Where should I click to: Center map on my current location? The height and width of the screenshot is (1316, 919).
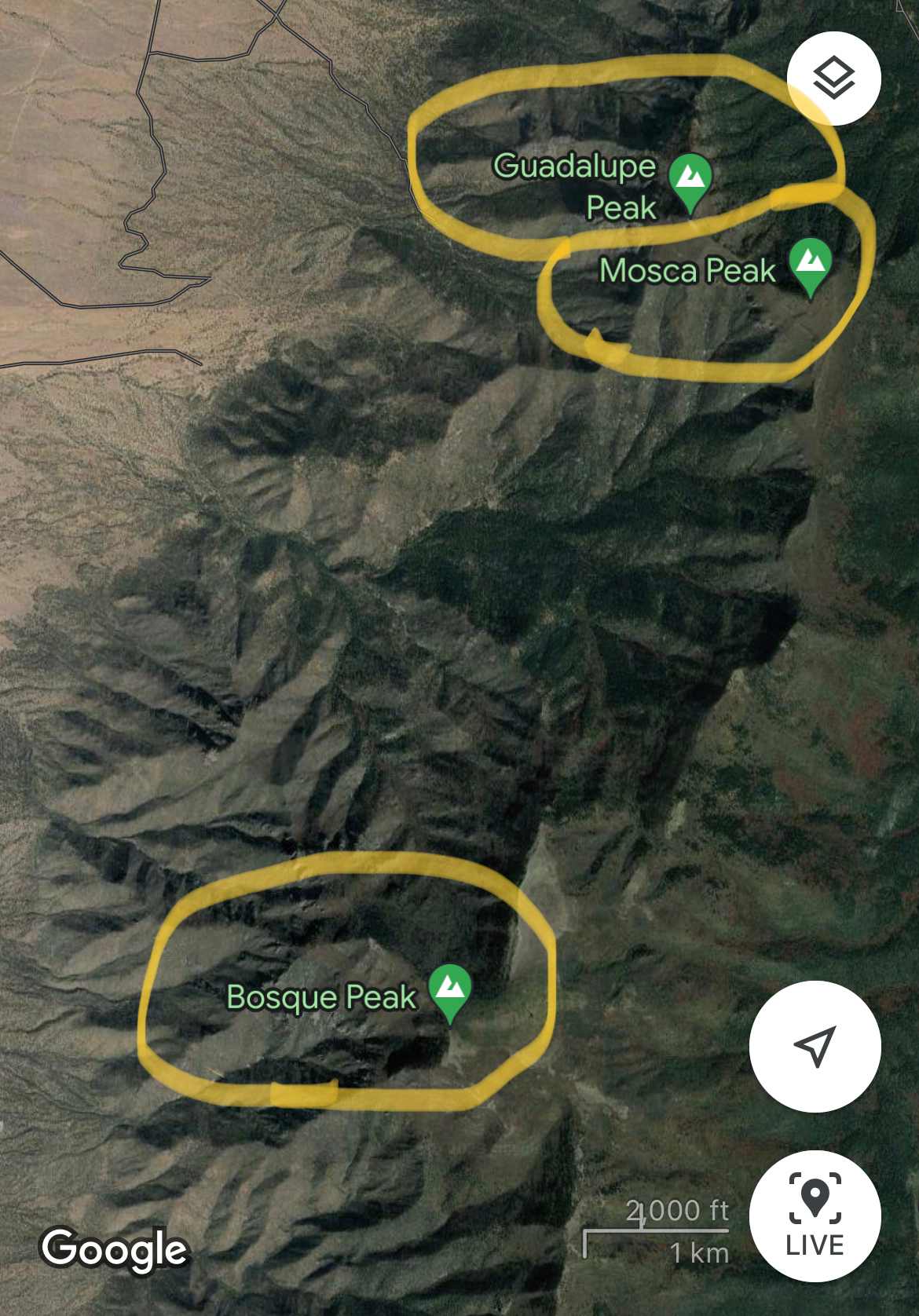click(815, 1045)
